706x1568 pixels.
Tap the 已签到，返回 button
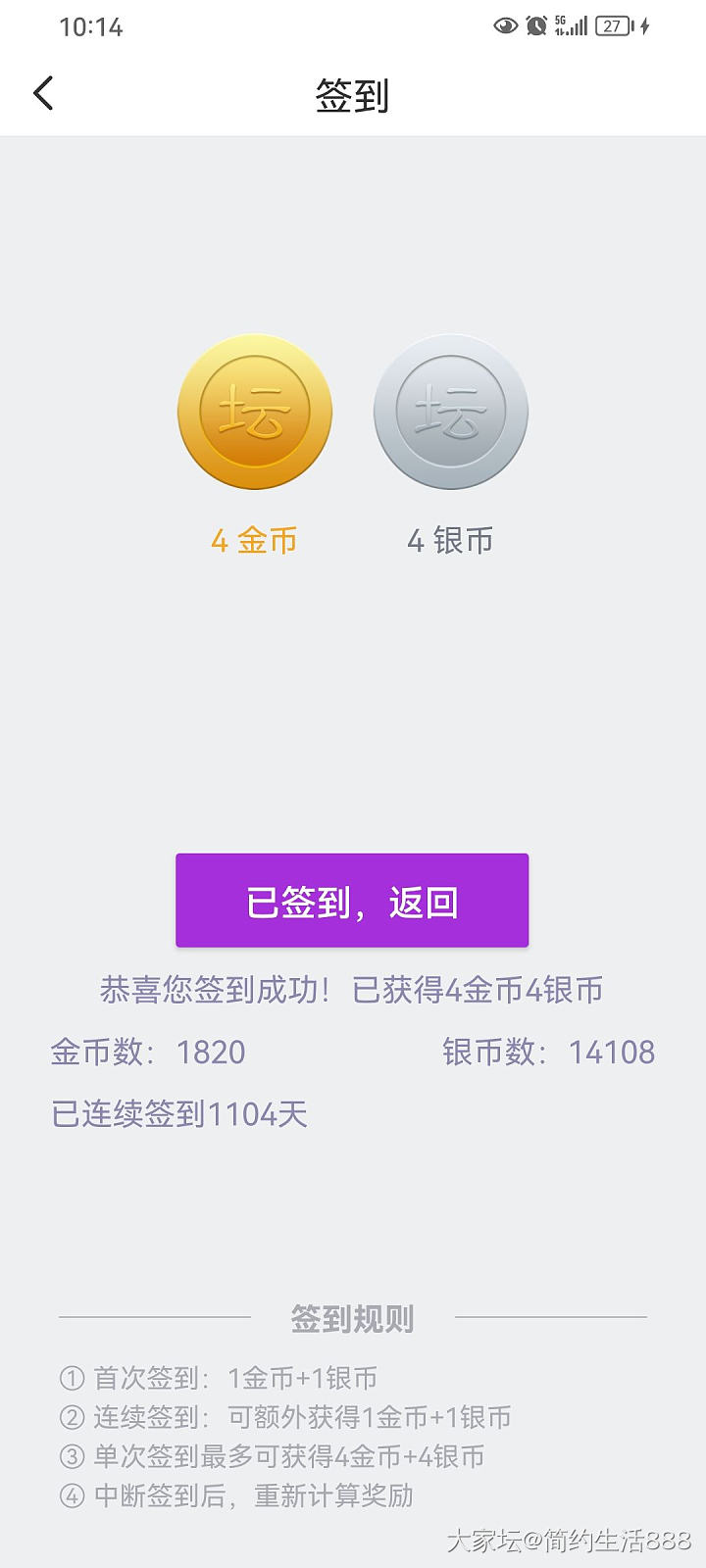(x=352, y=901)
